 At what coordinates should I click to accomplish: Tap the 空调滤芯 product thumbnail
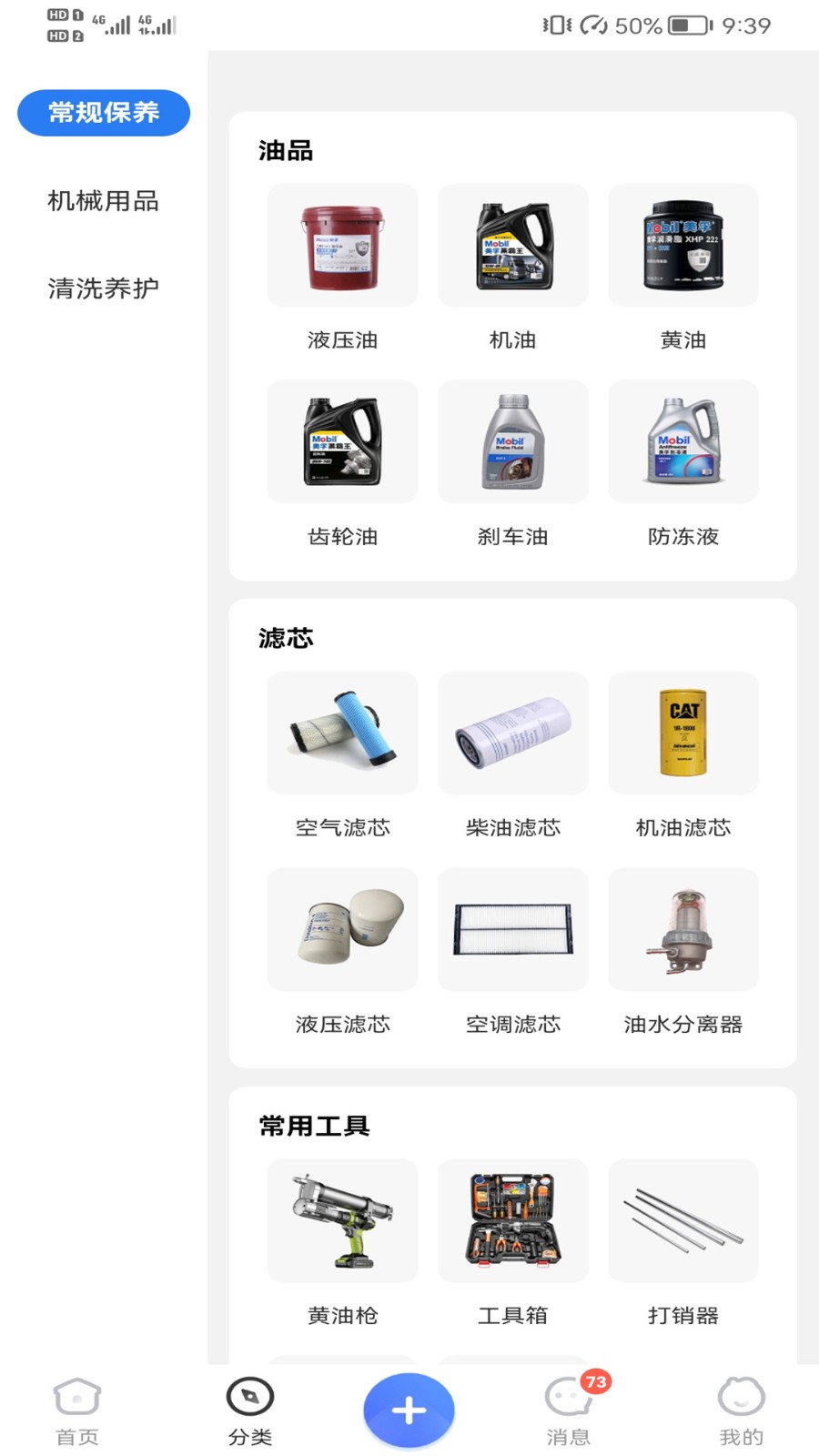coord(512,929)
